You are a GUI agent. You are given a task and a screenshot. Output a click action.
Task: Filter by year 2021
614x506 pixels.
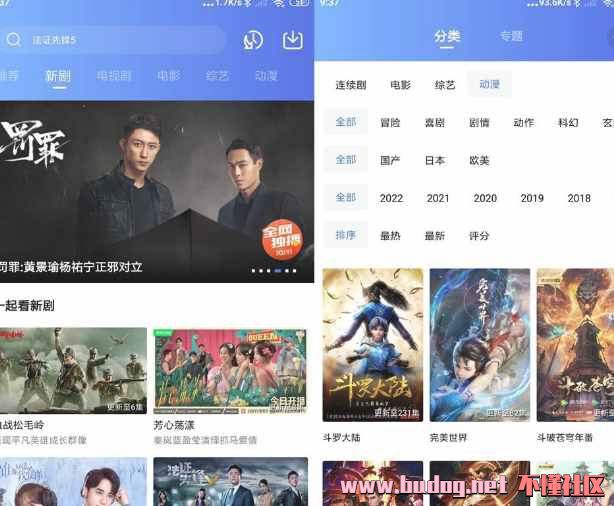(438, 198)
